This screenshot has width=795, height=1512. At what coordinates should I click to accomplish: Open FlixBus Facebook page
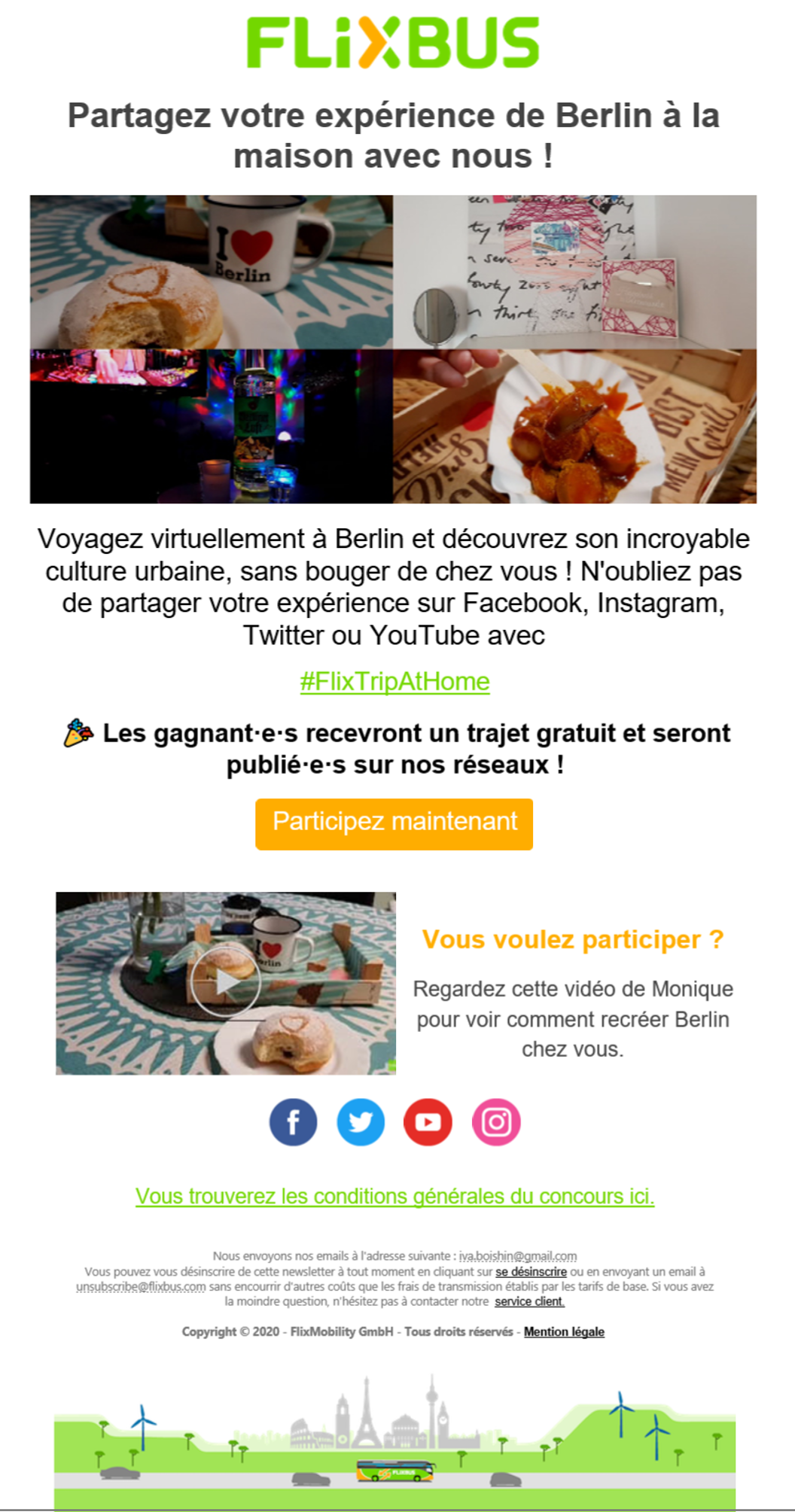tap(293, 1122)
